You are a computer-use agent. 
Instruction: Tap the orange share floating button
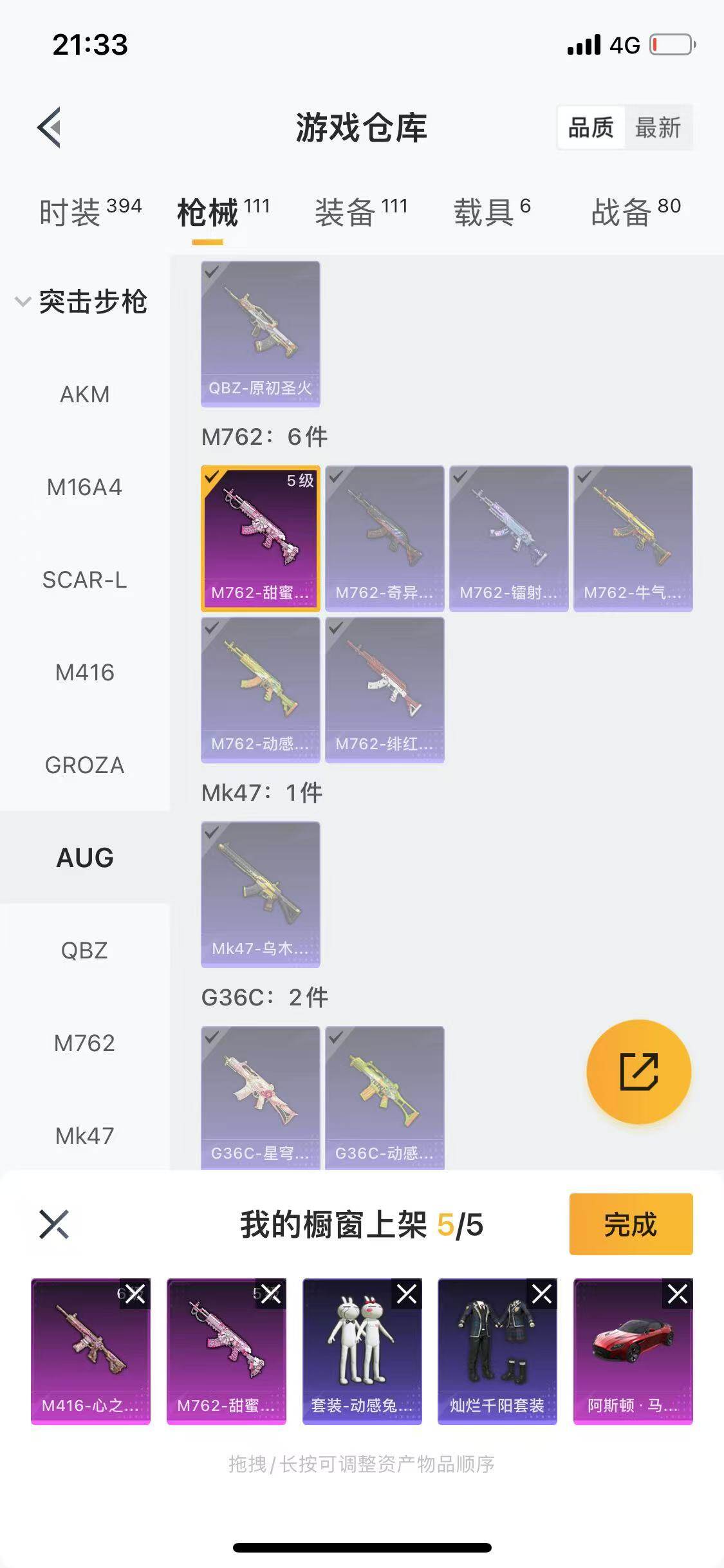(638, 1072)
